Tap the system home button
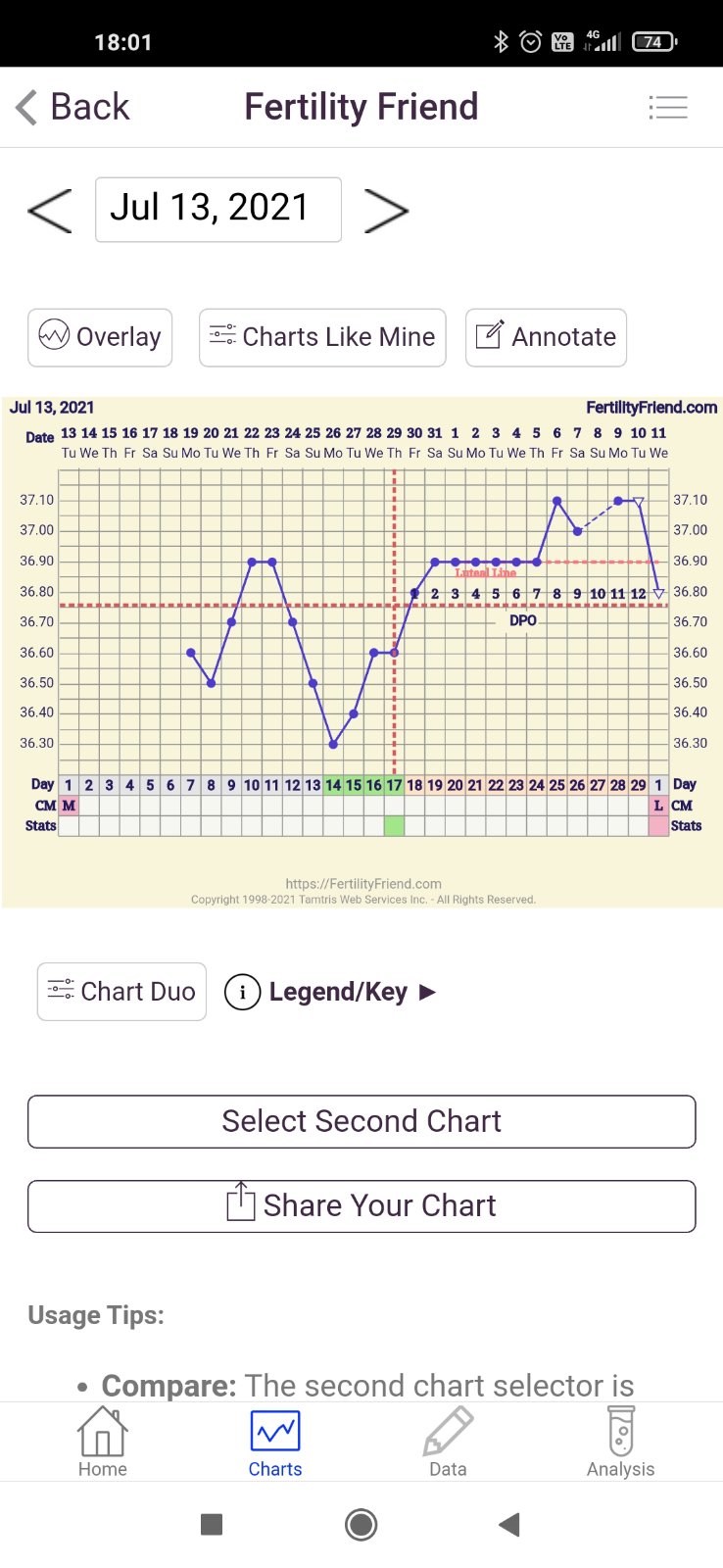Image resolution: width=723 pixels, height=1568 pixels. click(x=361, y=1525)
